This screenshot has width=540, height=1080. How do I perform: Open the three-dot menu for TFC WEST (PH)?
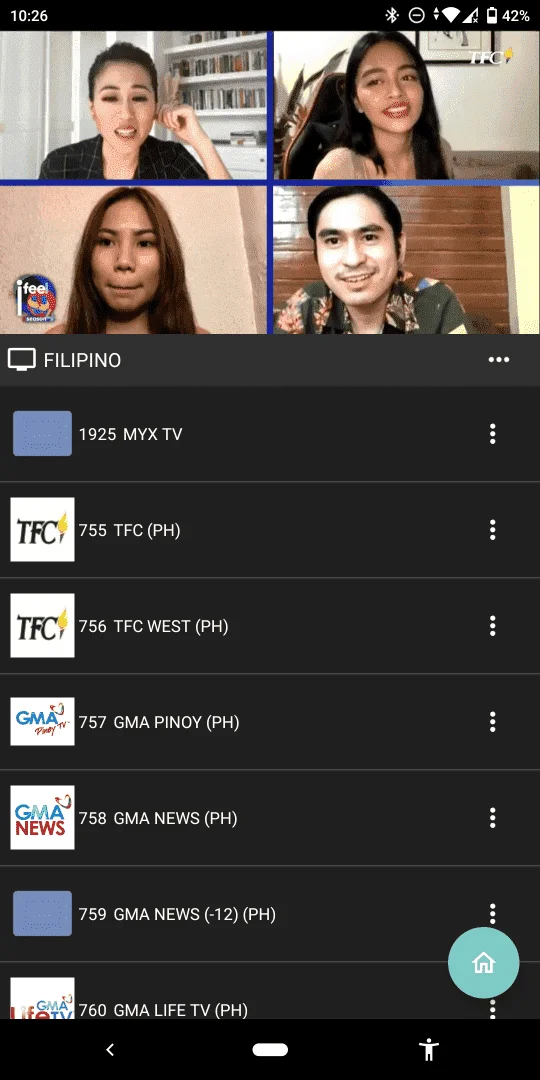[492, 626]
